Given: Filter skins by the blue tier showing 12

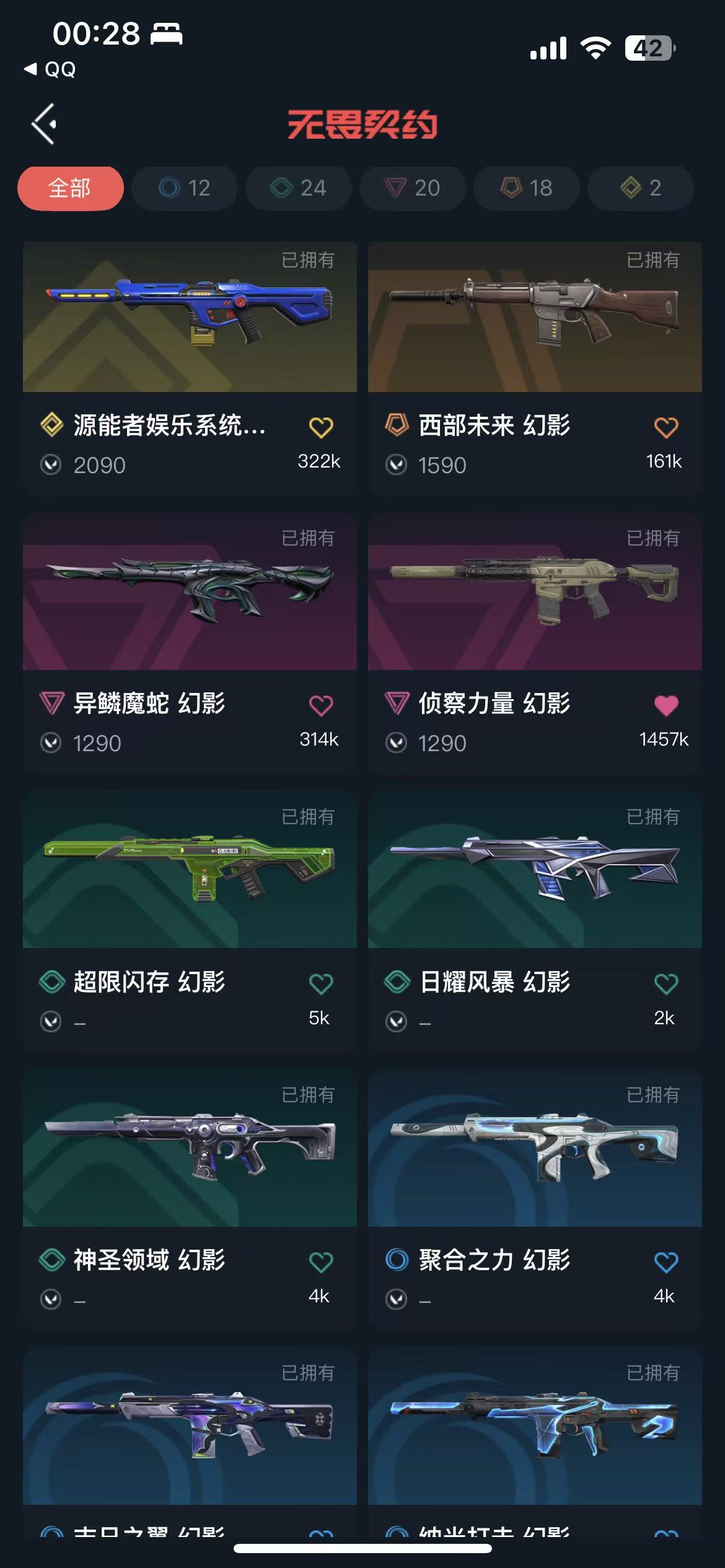Looking at the screenshot, I should click(x=185, y=188).
